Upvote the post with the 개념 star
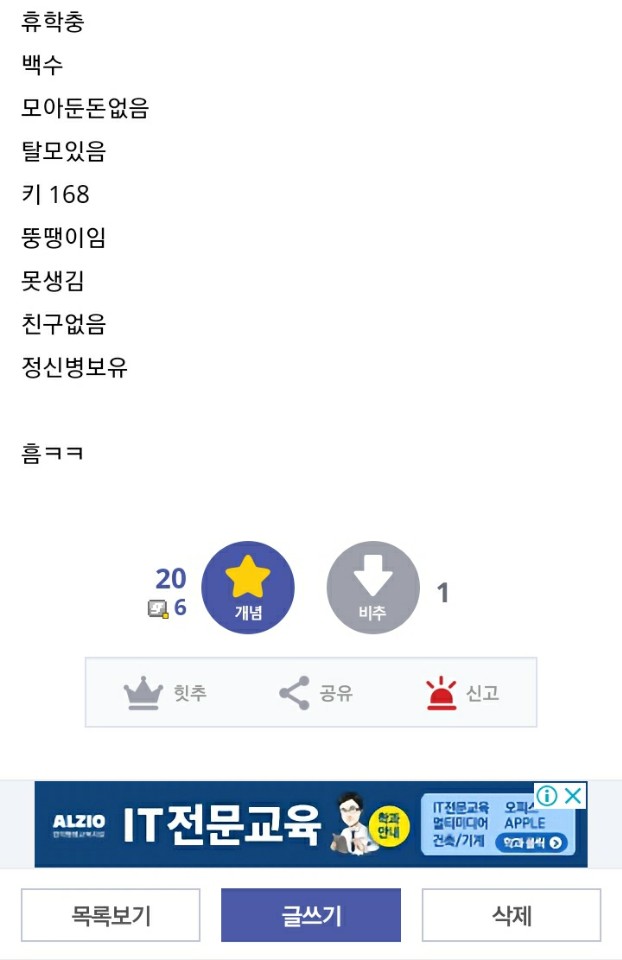Screen dimensions: 622x960 point(248,588)
